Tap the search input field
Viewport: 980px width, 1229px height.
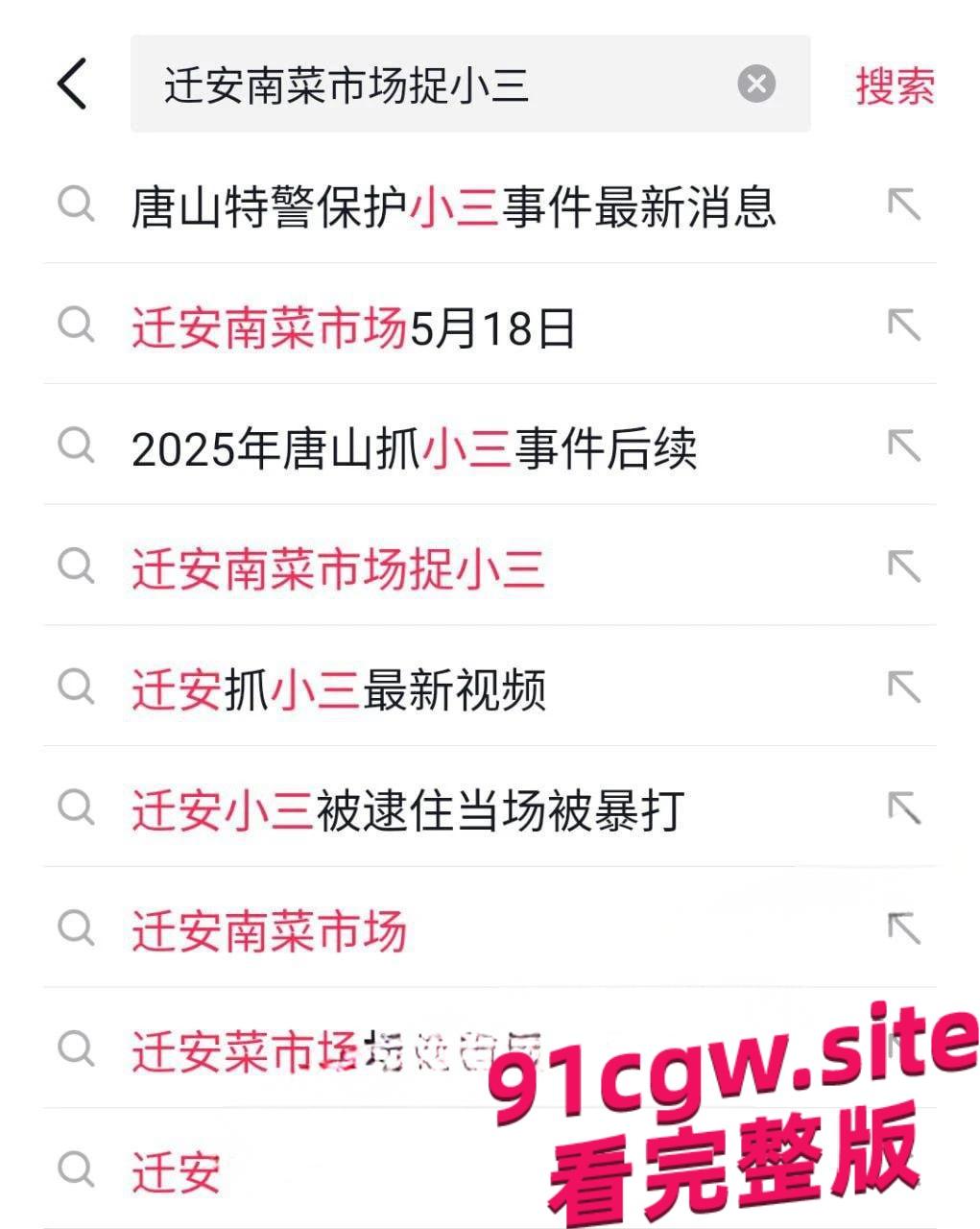[432, 83]
